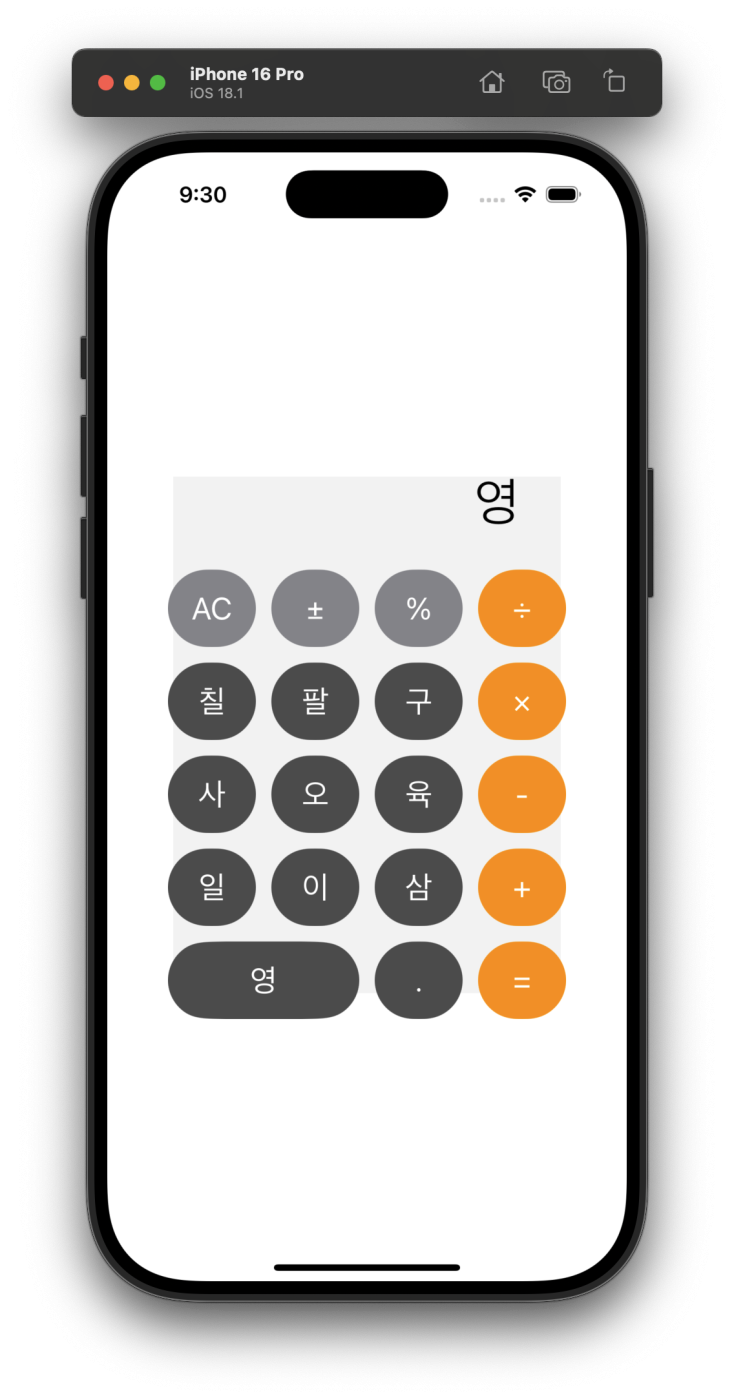This screenshot has height=1400, width=734.
Task: Enter the digit 칠 (seven)
Action: coord(212,701)
